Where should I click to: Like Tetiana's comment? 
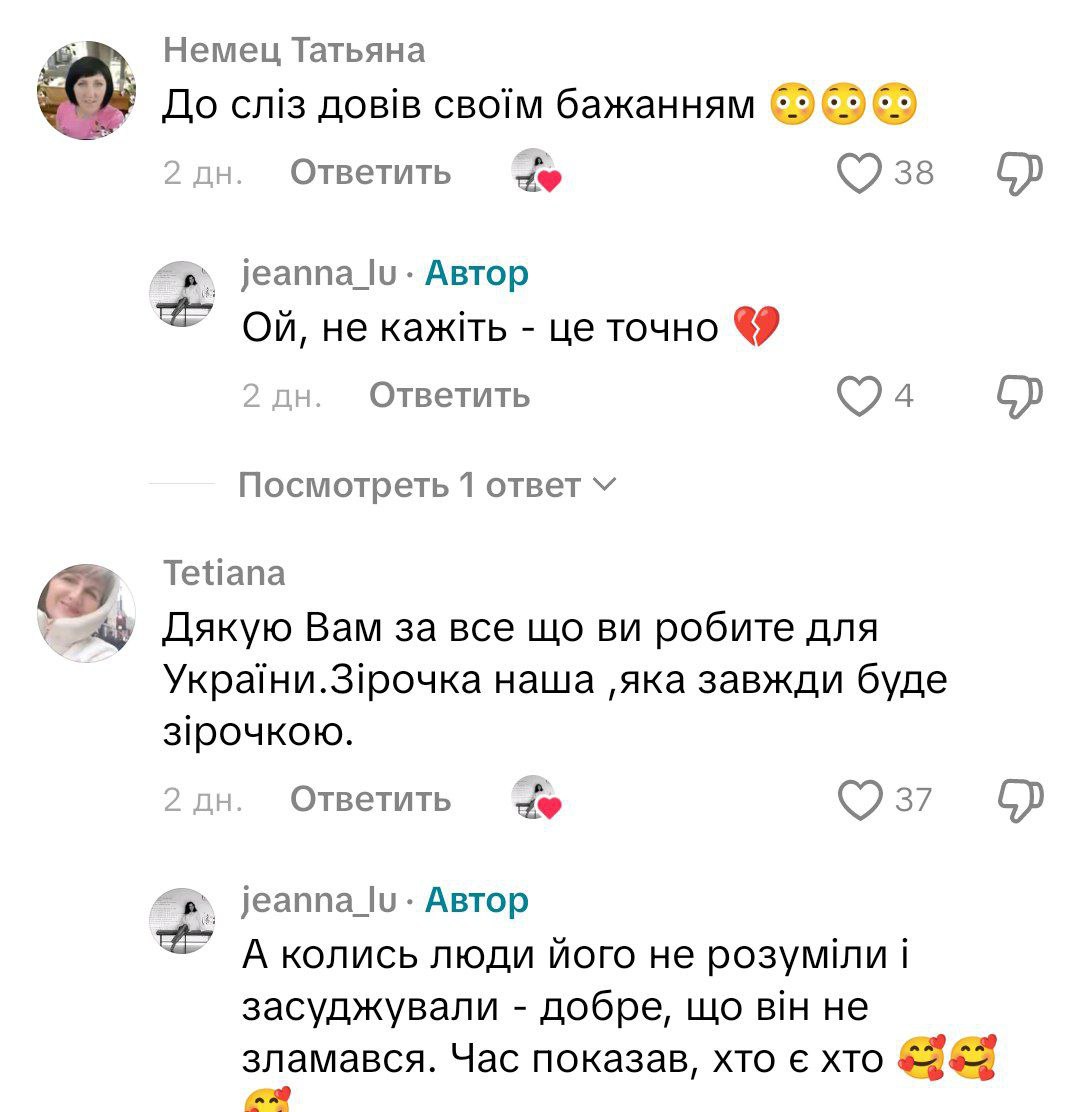coord(857,800)
